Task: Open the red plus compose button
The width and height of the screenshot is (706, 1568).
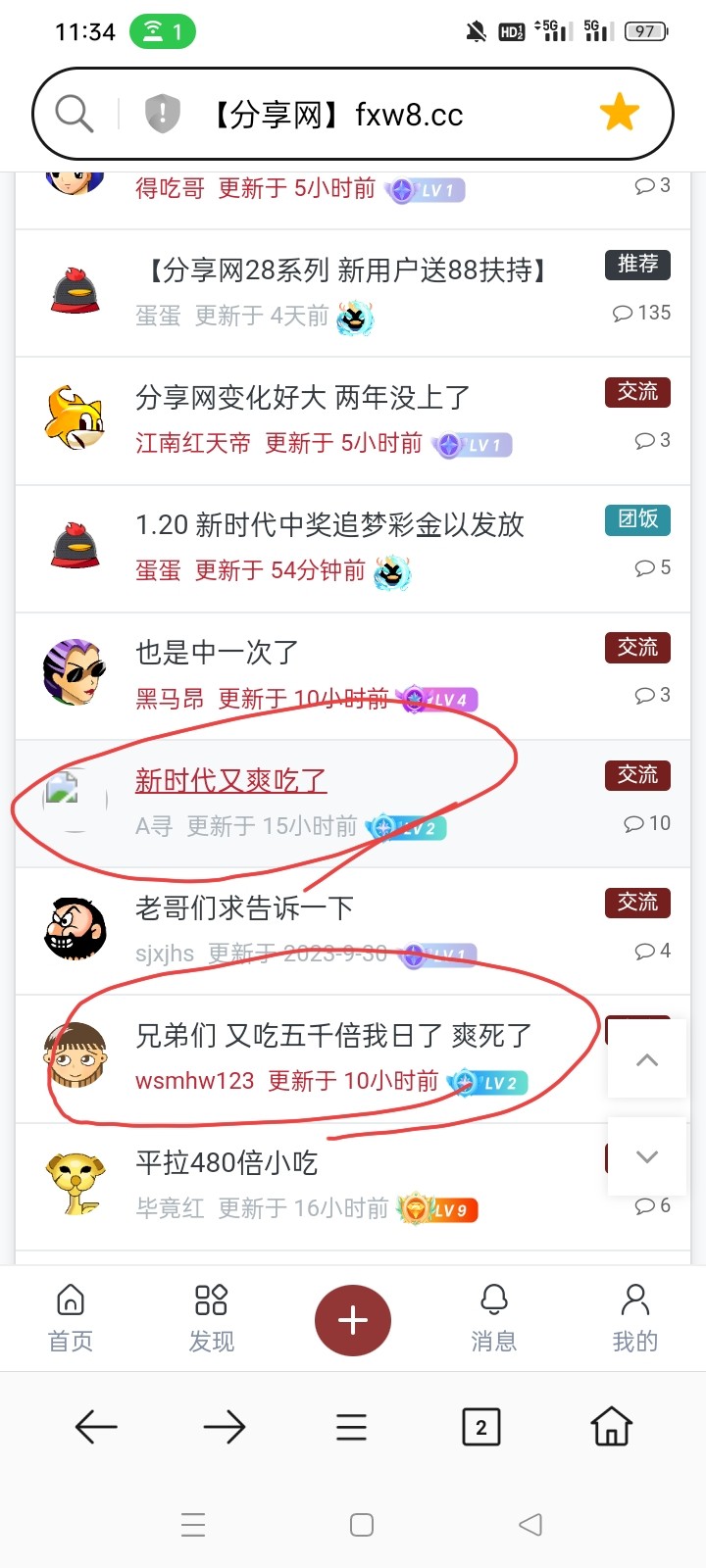Action: click(352, 1320)
